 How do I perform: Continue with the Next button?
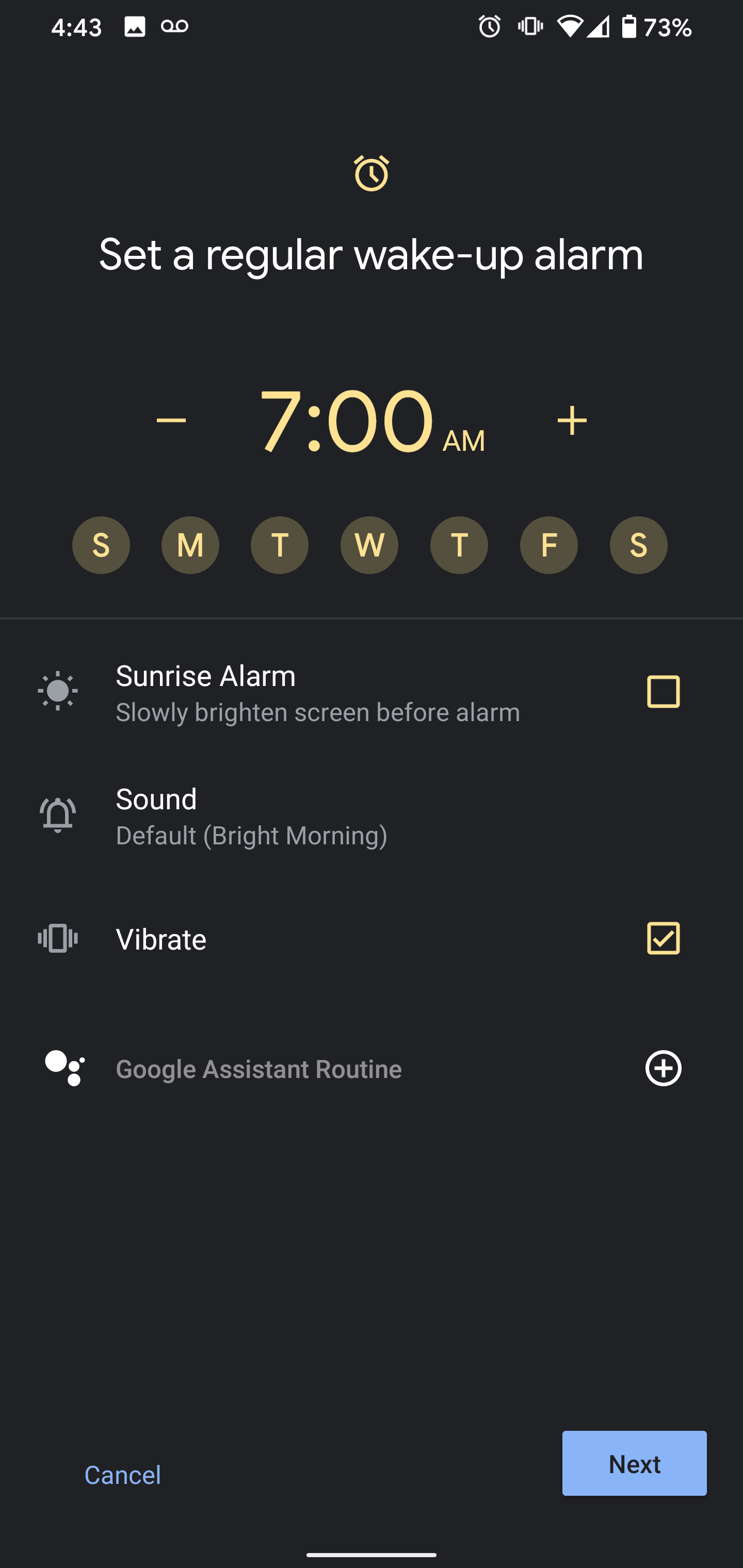tap(634, 1463)
